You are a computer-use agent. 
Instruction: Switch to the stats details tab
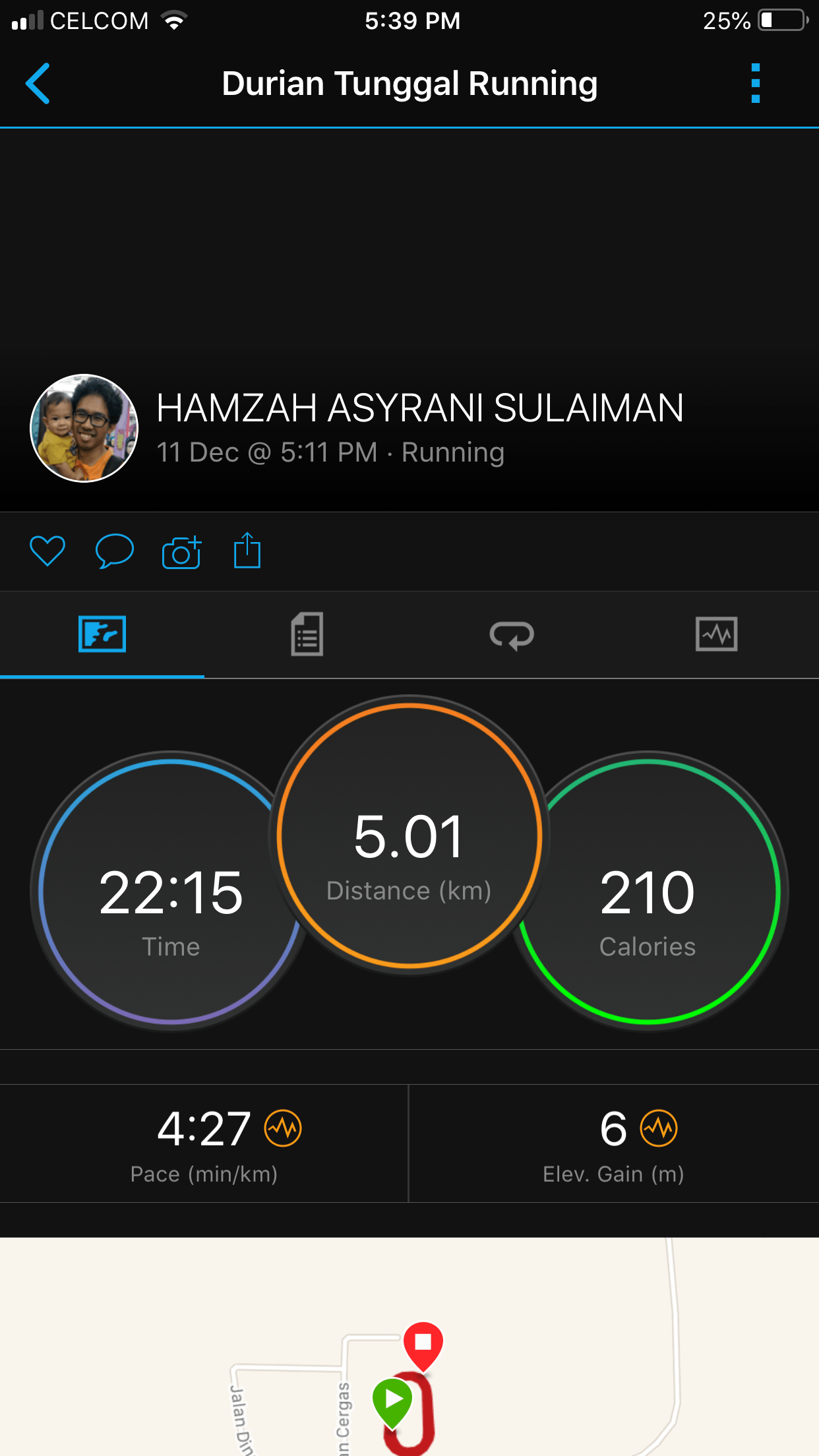(307, 634)
